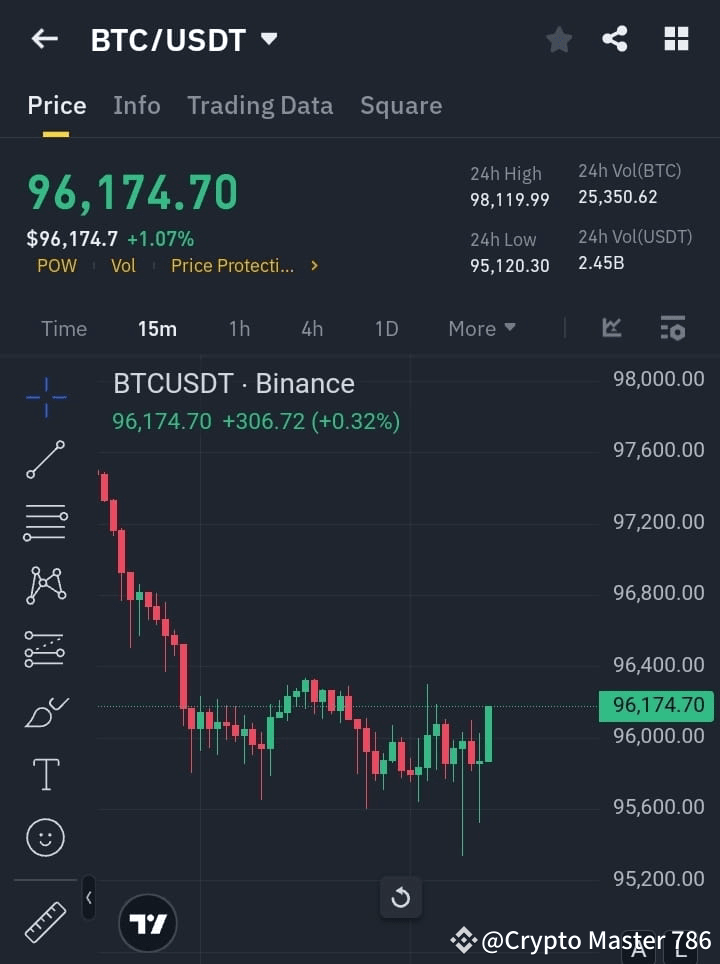This screenshot has width=720, height=964.
Task: Select the measure ruler tool
Action: click(x=44, y=922)
